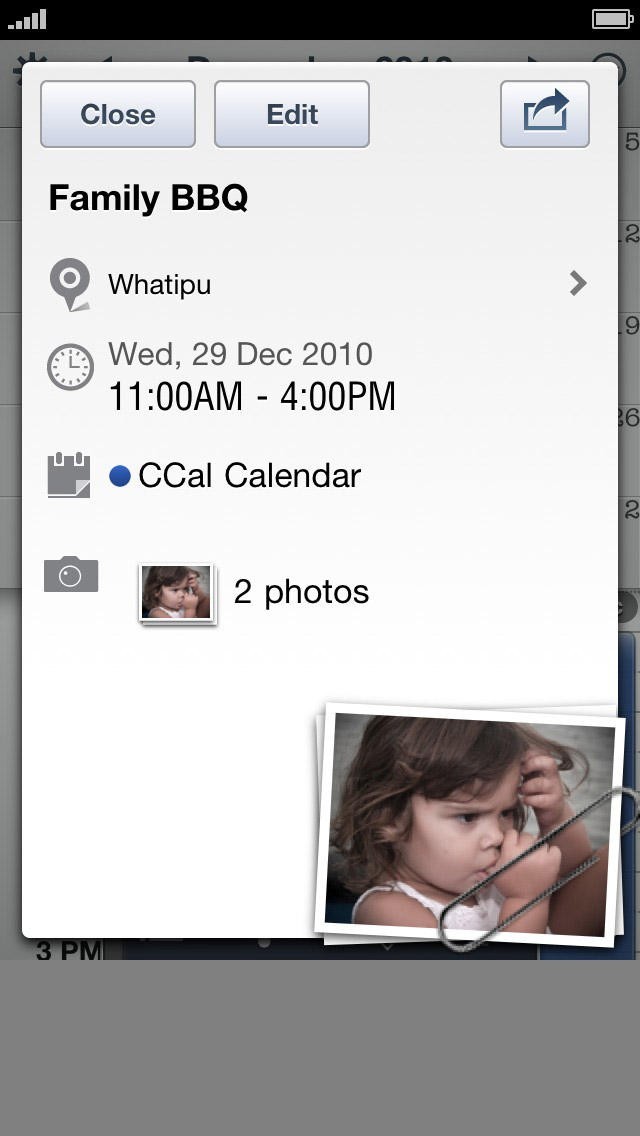Edit the Family BBQ event
The height and width of the screenshot is (1136, 640).
click(292, 115)
